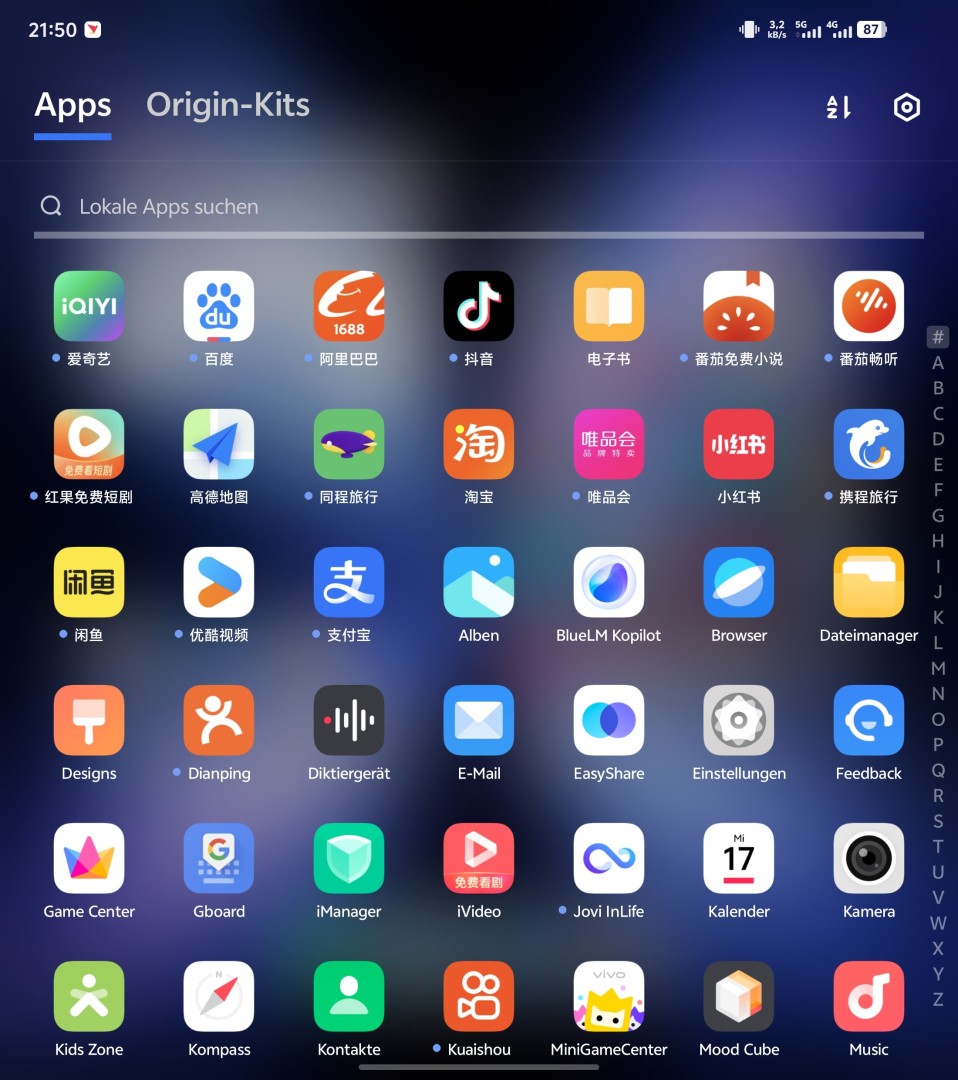The image size is (958, 1080).
Task: Open the 1688 Alibaba app
Action: click(349, 306)
